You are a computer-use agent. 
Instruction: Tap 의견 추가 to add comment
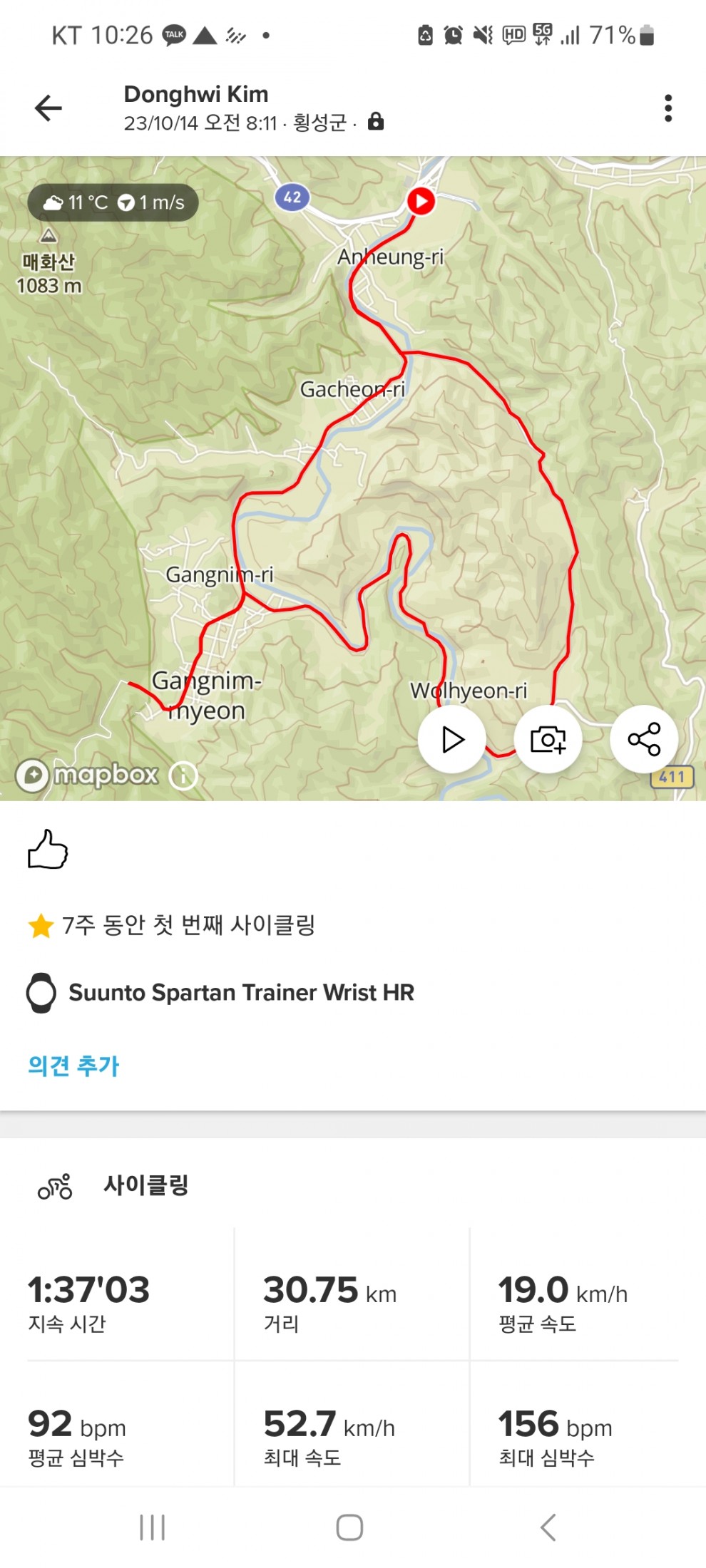pyautogui.click(x=73, y=1066)
